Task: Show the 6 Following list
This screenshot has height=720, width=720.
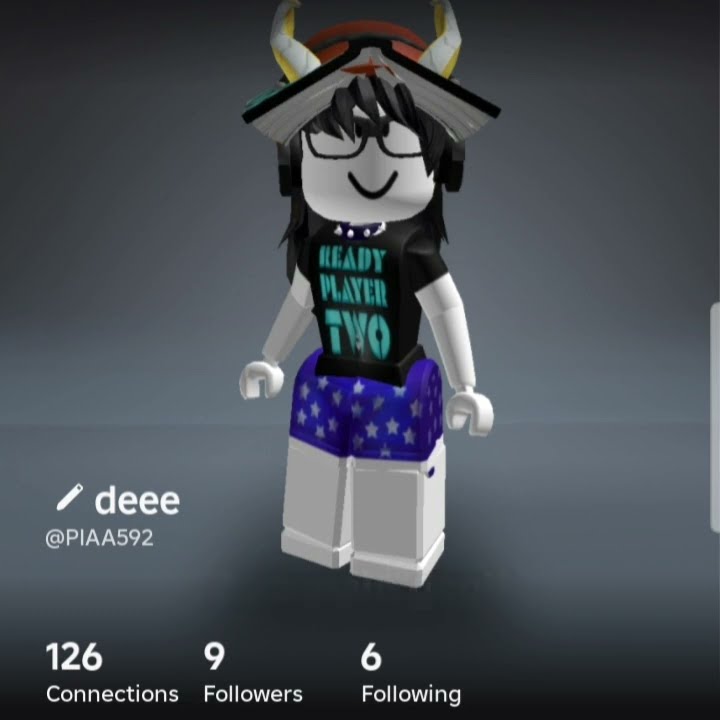Action: pos(410,675)
